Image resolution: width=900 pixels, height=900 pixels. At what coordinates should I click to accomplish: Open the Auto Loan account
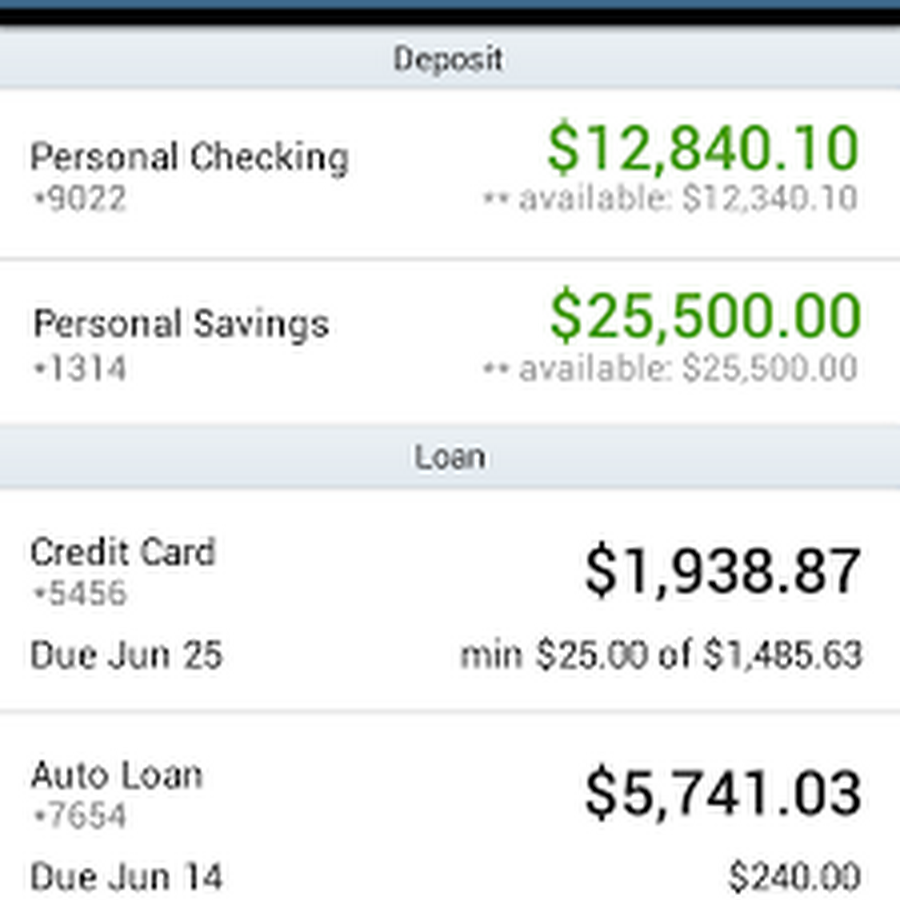click(x=450, y=820)
